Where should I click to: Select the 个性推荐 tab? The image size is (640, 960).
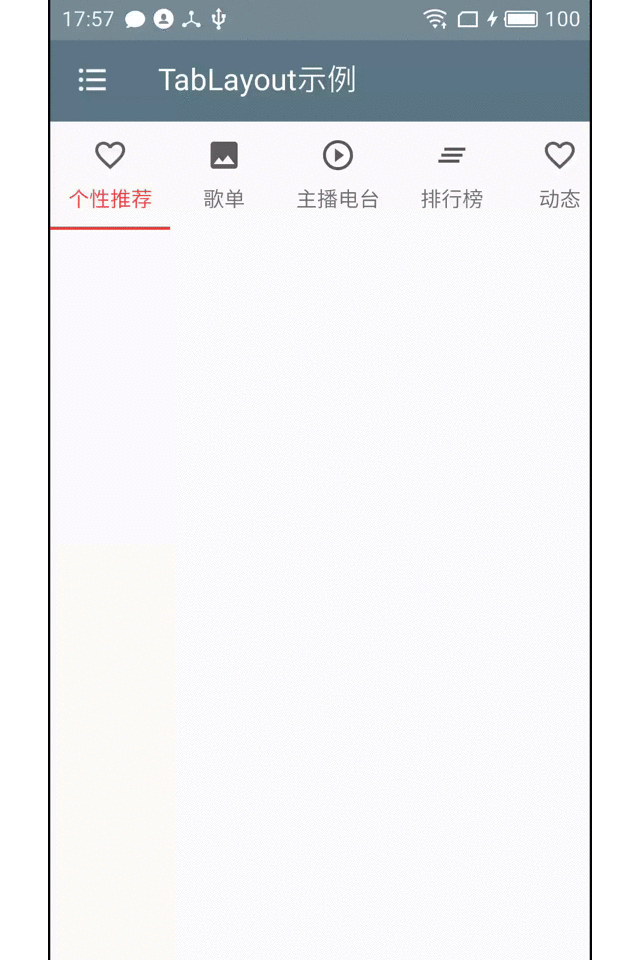(x=110, y=177)
